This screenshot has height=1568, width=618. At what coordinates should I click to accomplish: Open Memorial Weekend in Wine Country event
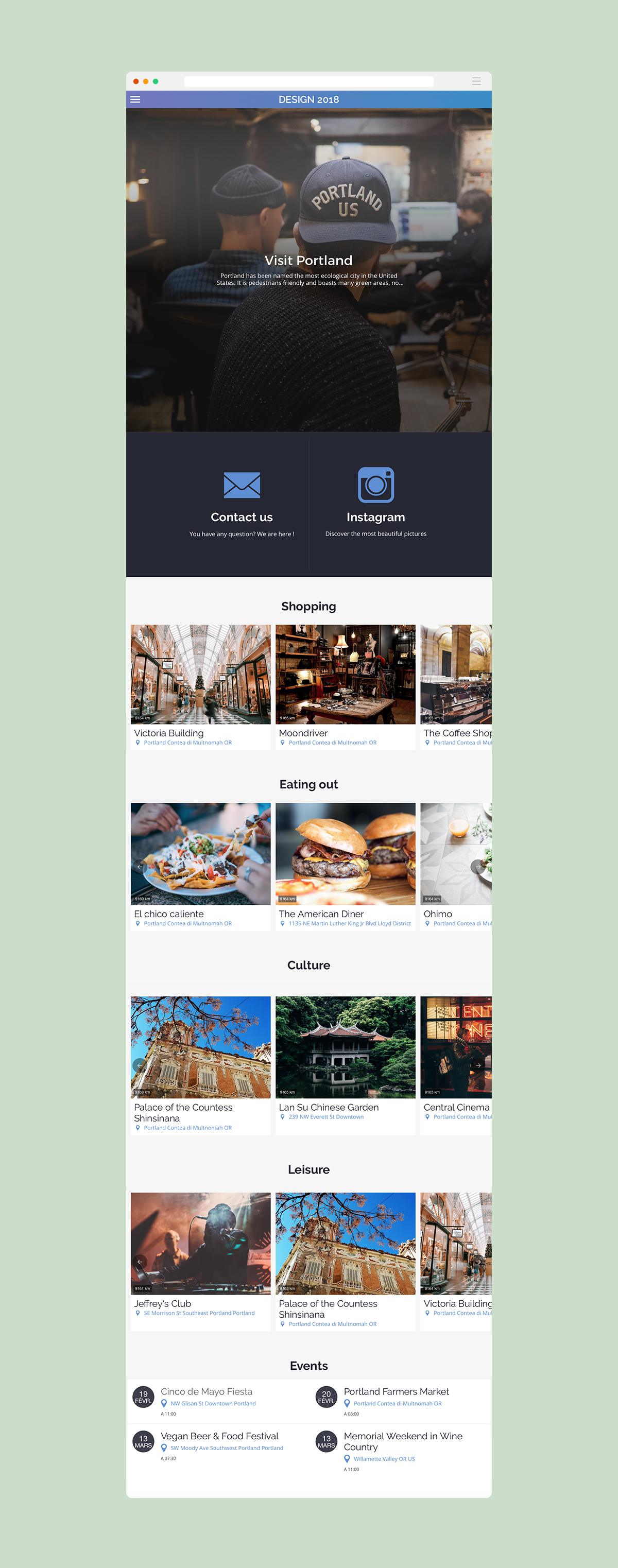(401, 1451)
